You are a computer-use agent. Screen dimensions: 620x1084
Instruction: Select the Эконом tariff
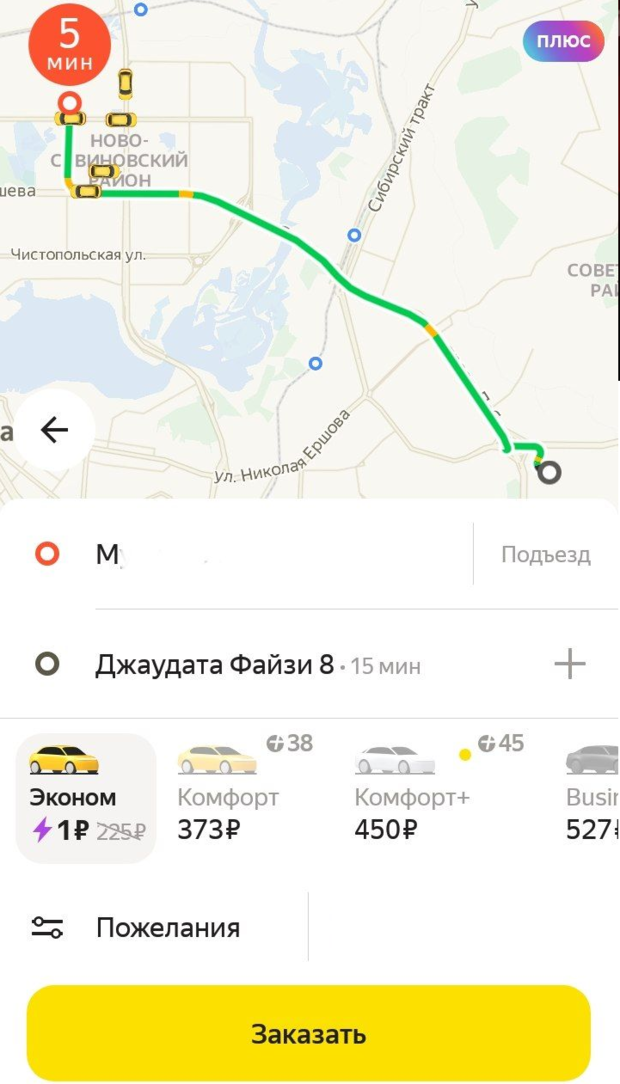tap(86, 798)
